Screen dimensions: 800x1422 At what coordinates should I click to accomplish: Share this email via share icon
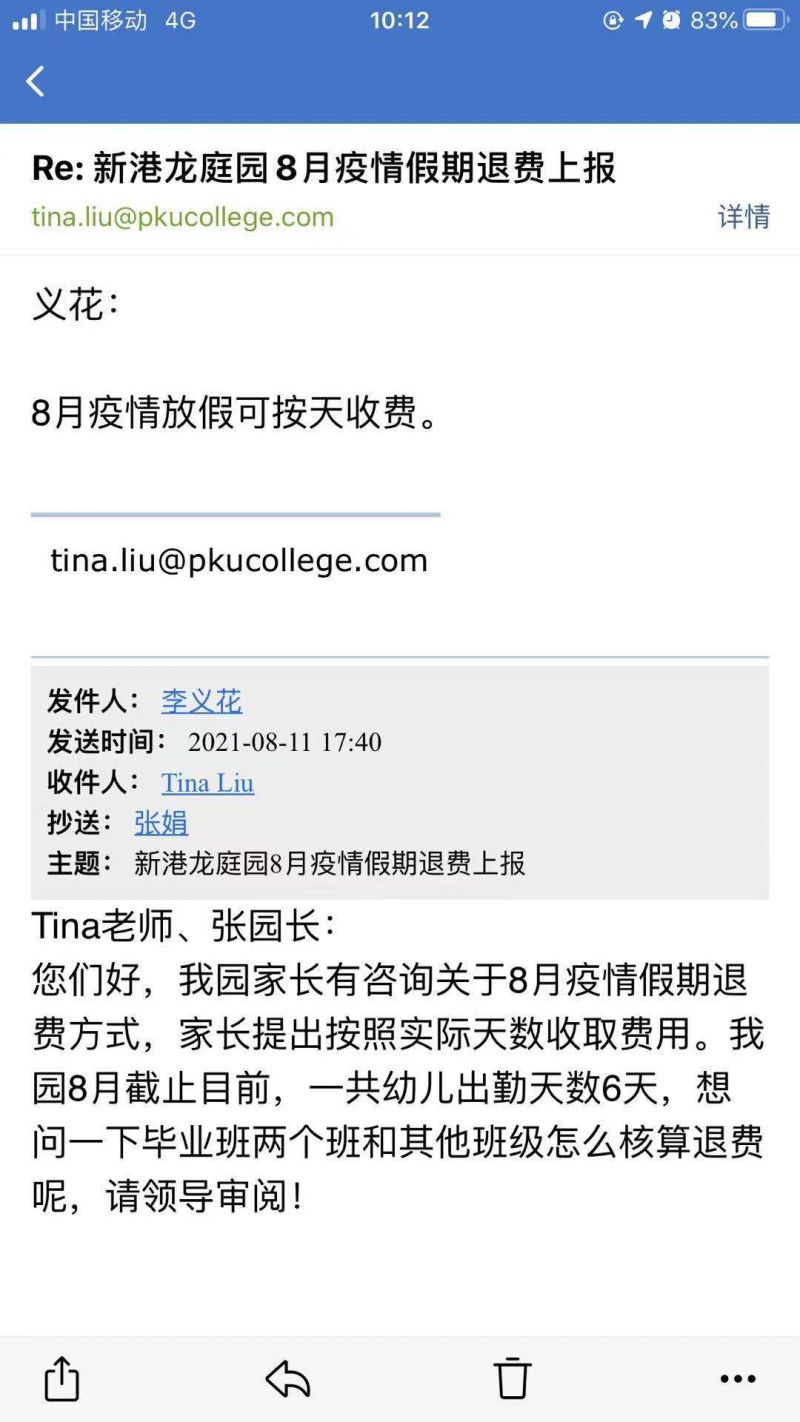coord(62,1378)
